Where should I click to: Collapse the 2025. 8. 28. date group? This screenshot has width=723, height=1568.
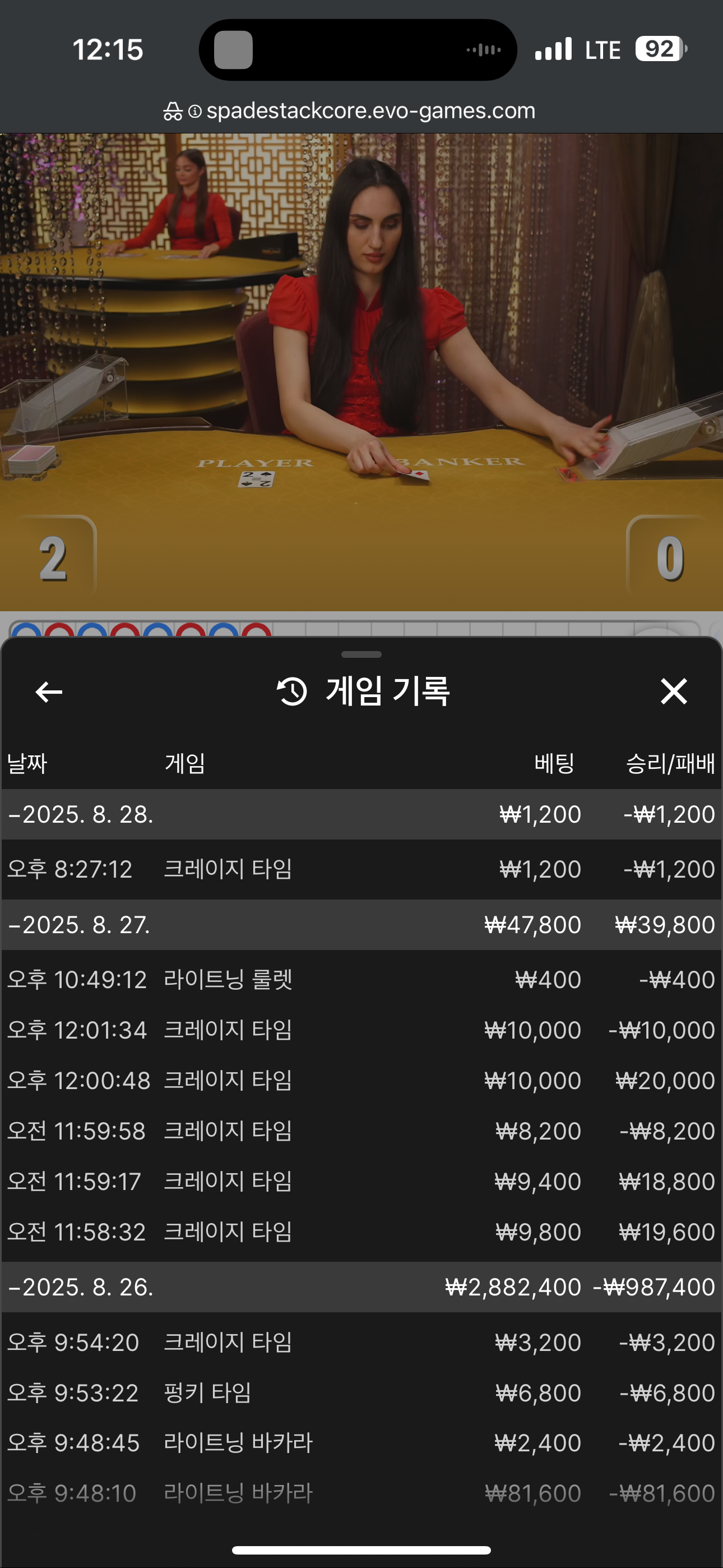80,814
